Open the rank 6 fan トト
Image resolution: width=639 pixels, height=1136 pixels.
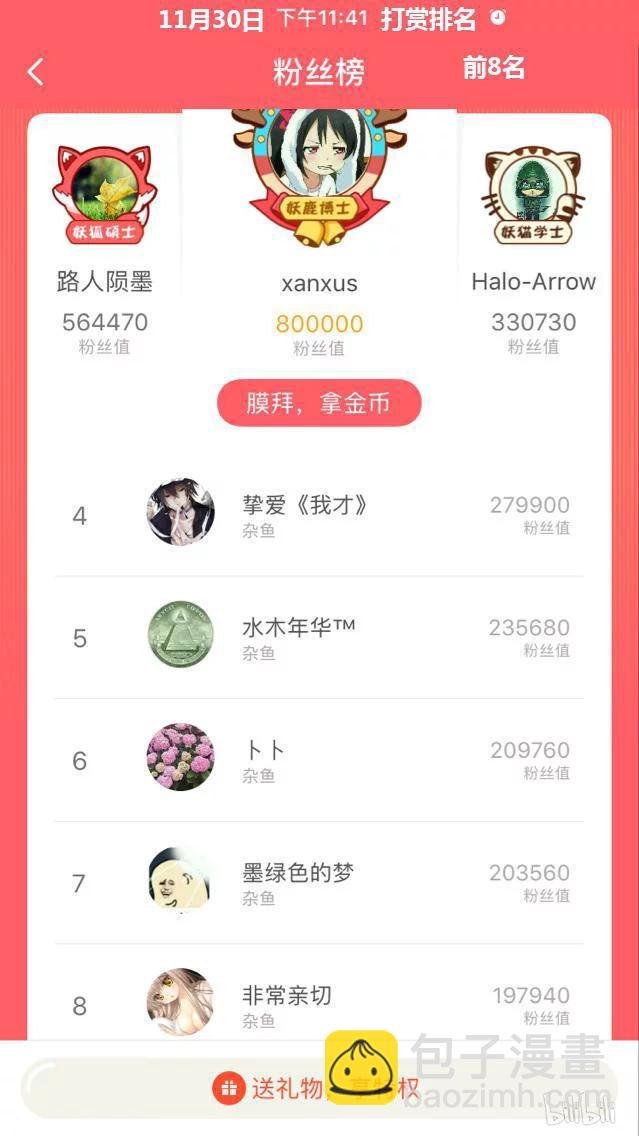pyautogui.click(x=319, y=760)
